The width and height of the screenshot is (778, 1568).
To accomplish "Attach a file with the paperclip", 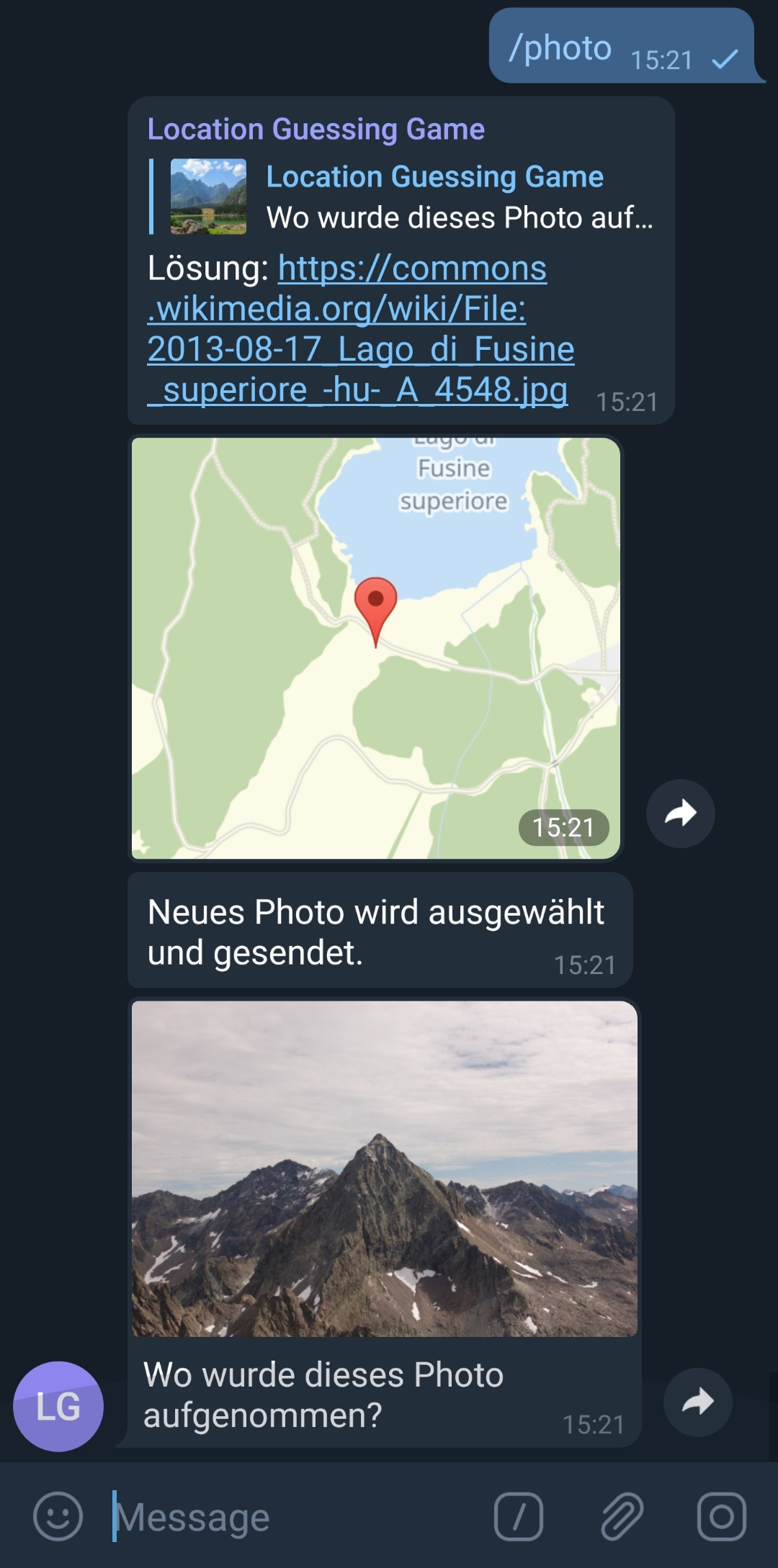I will pyautogui.click(x=621, y=1516).
